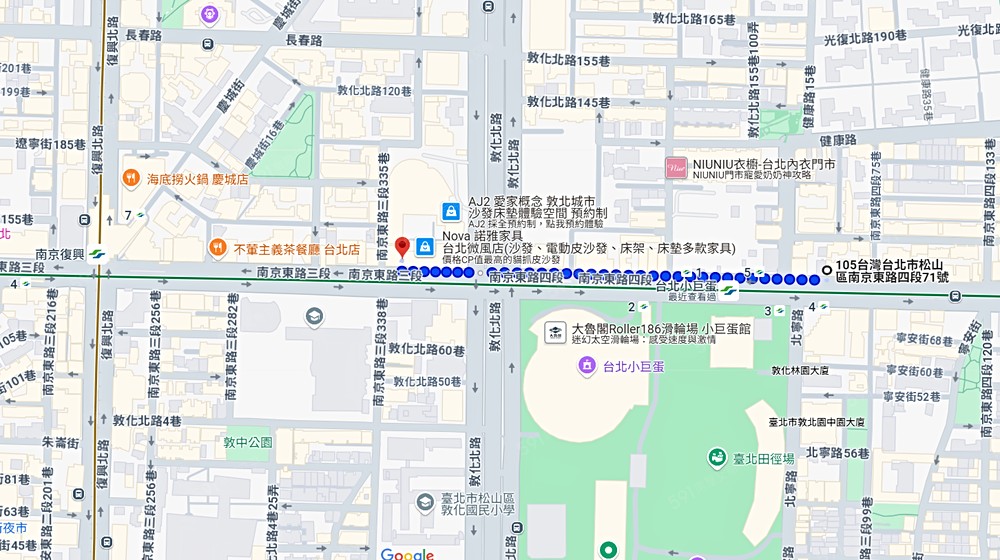Open the AJ2 愛家概念 shop marker
The height and width of the screenshot is (560, 1000).
pyautogui.click(x=452, y=212)
